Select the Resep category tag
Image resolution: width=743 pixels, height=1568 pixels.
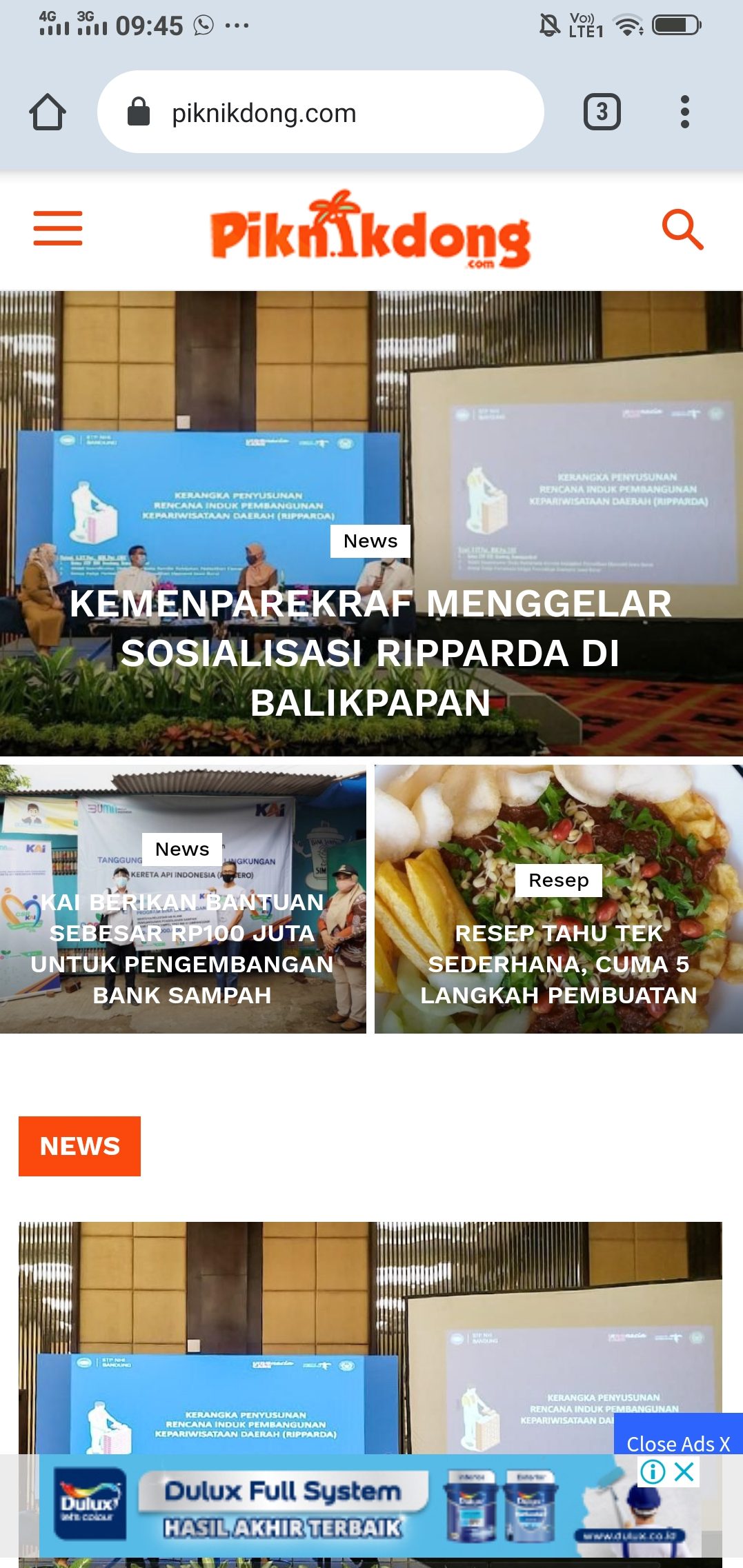click(558, 881)
